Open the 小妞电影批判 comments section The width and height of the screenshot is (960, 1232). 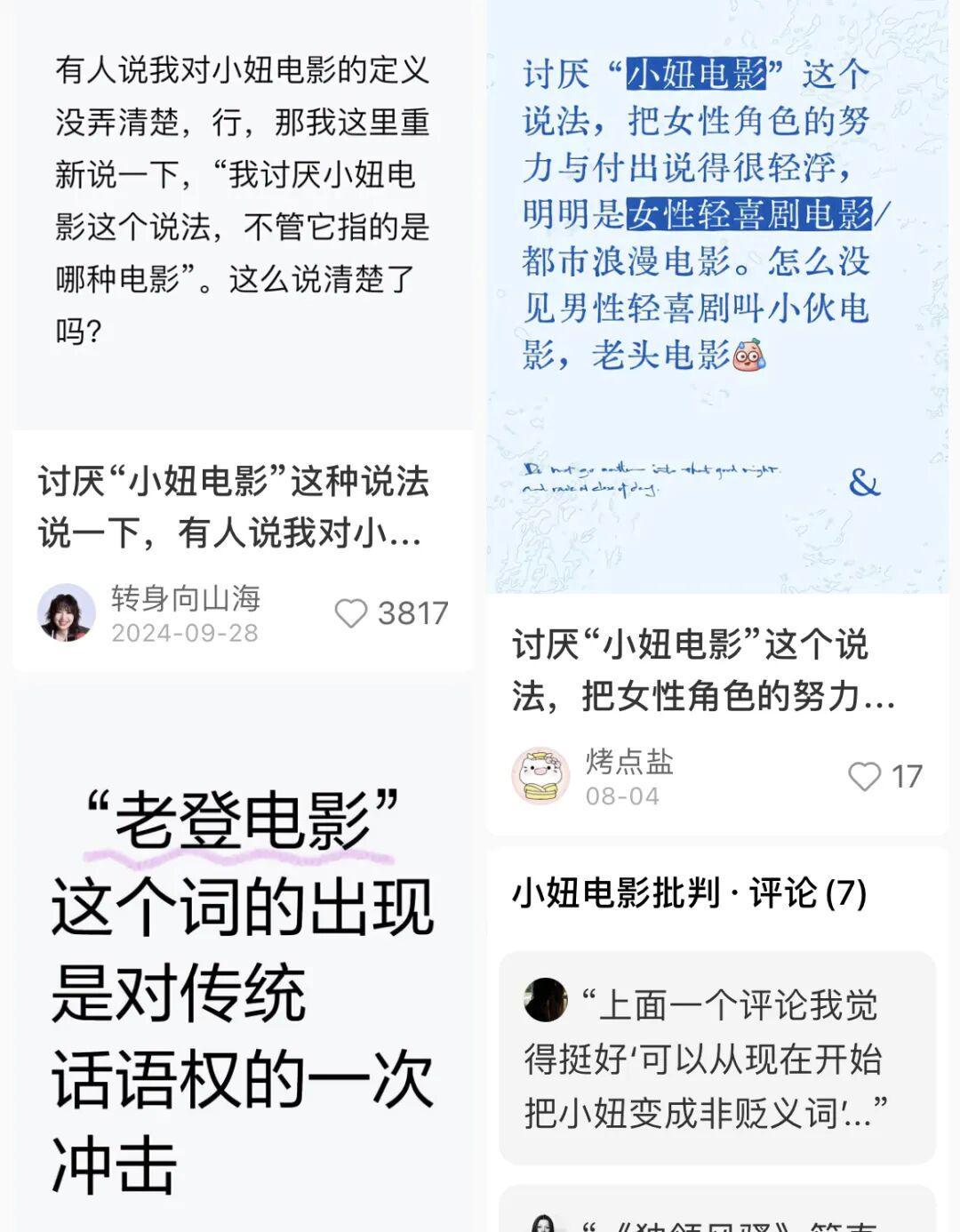689,893
